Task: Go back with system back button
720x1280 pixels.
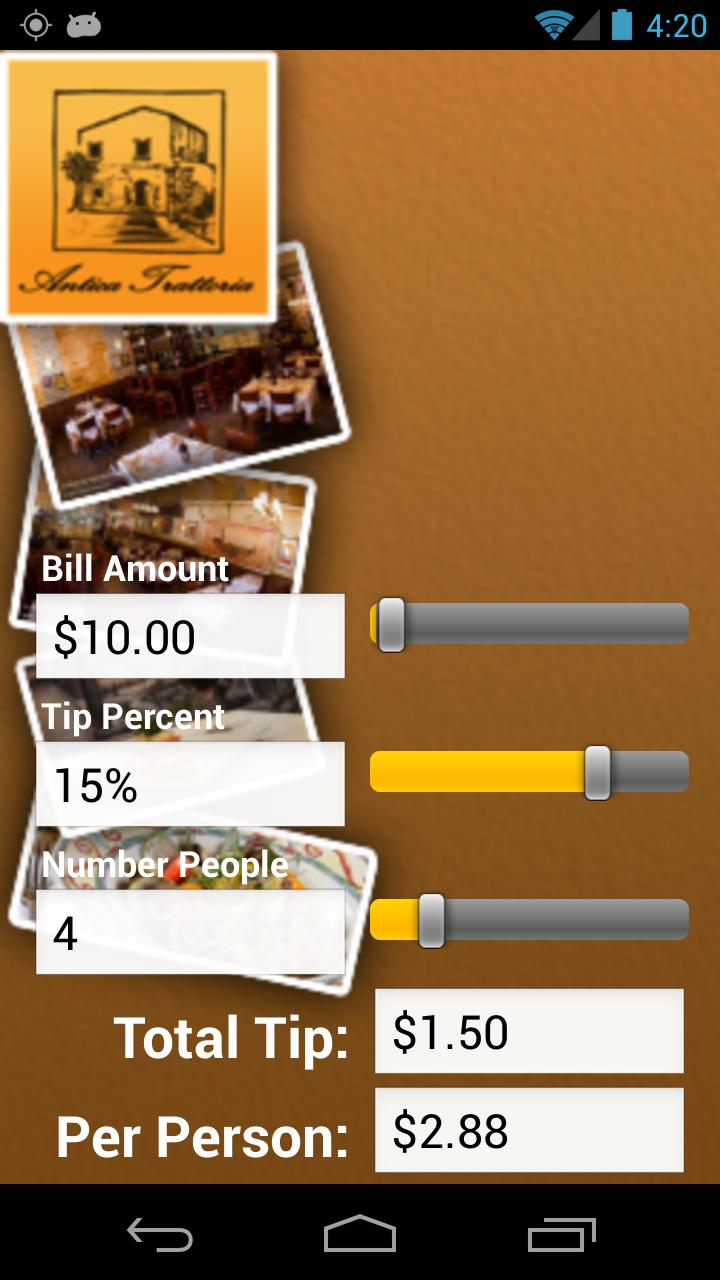Action: pyautogui.click(x=160, y=1234)
